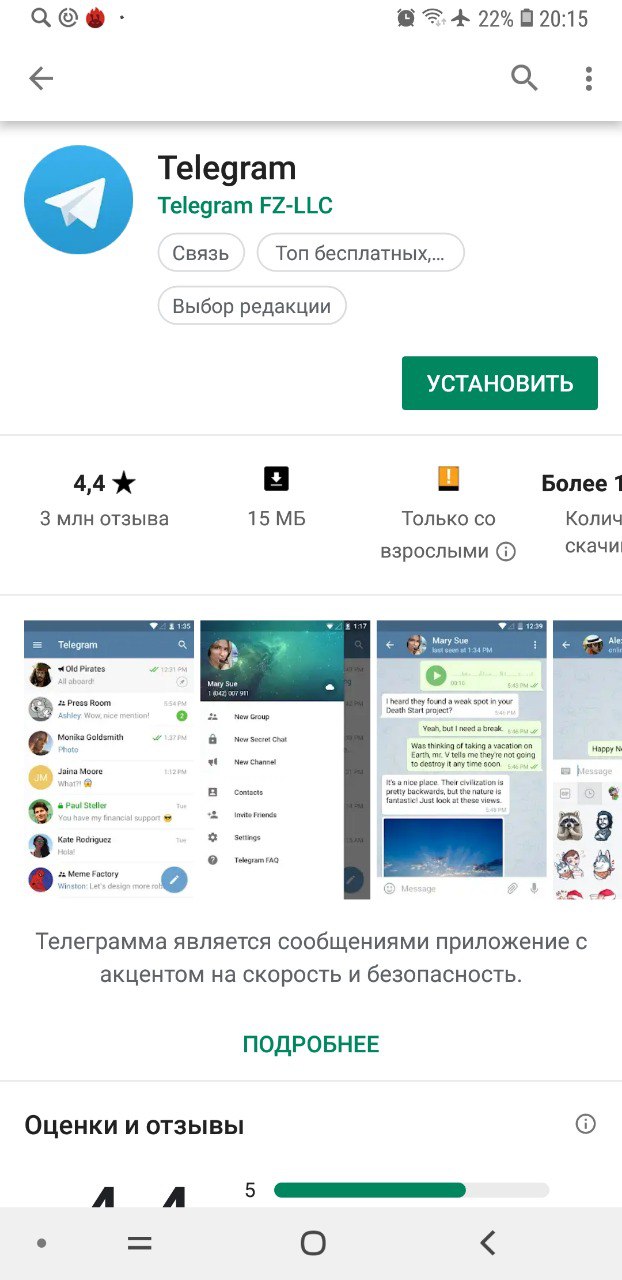Viewport: 622px width, 1280px height.
Task: Open the Mary Sue chat screenshot
Action: [x=461, y=759]
